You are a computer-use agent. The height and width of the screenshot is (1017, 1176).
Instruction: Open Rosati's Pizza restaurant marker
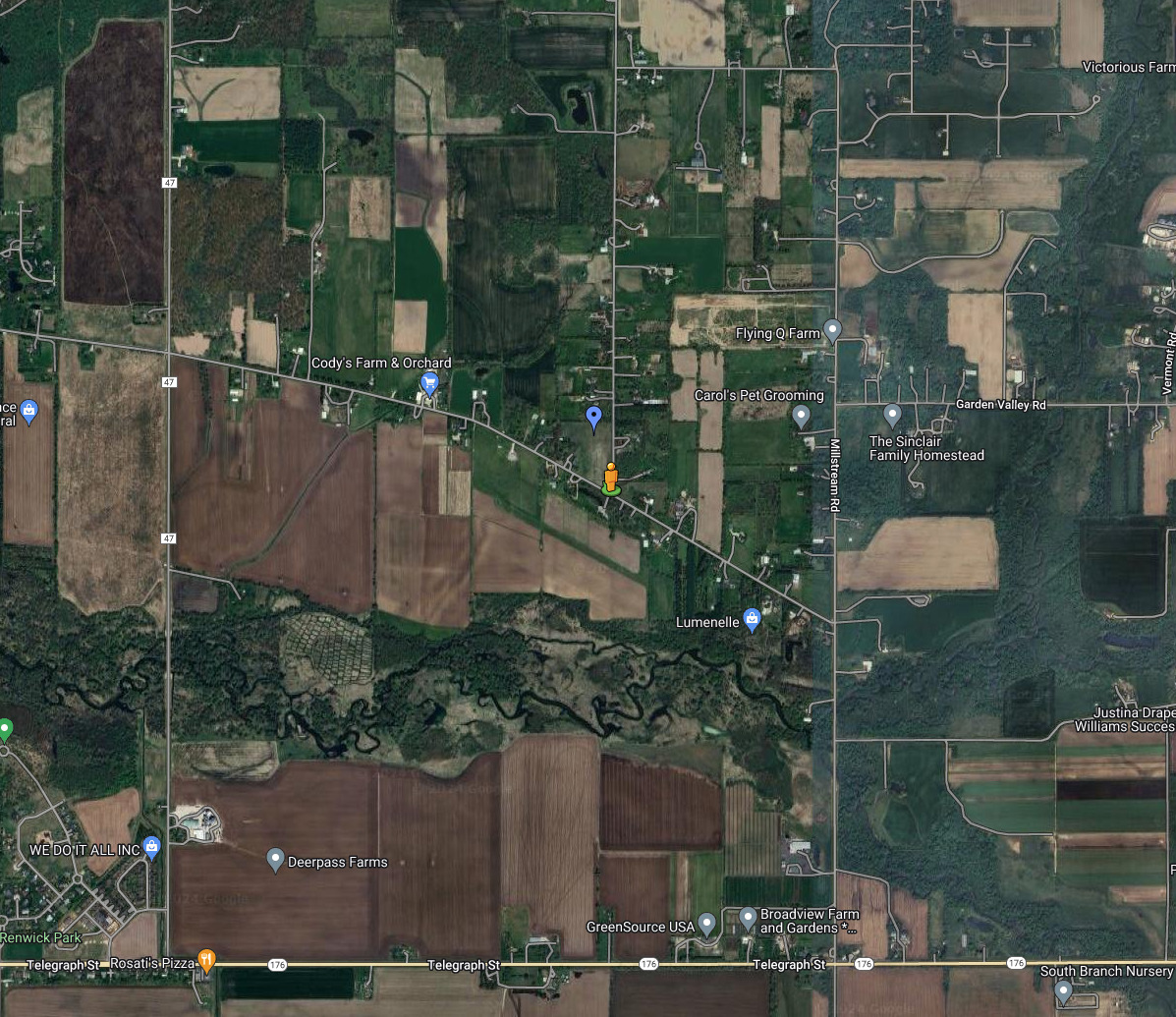point(206,960)
